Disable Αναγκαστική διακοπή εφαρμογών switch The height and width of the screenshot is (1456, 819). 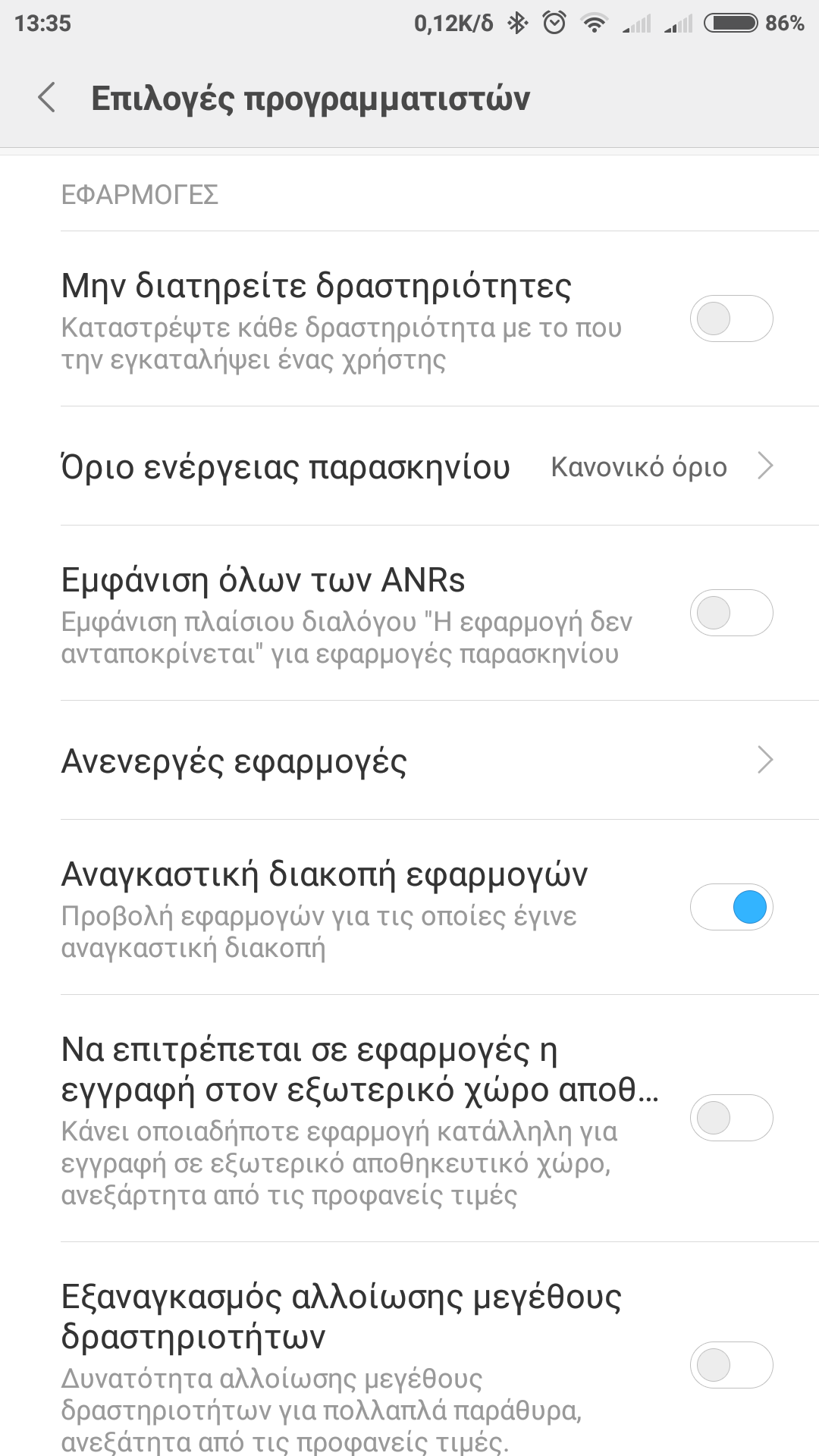tap(731, 907)
